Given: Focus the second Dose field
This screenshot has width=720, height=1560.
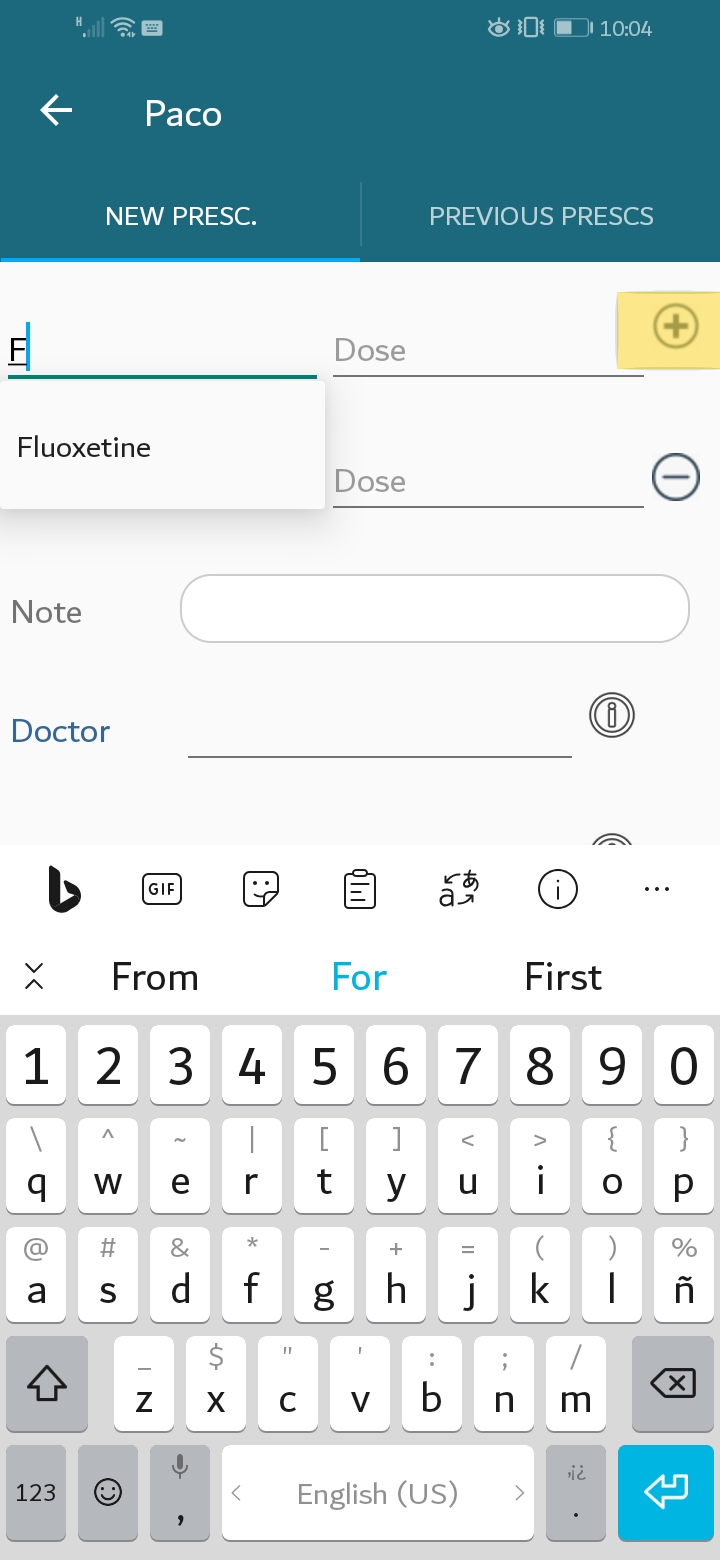Looking at the screenshot, I should tap(488, 481).
